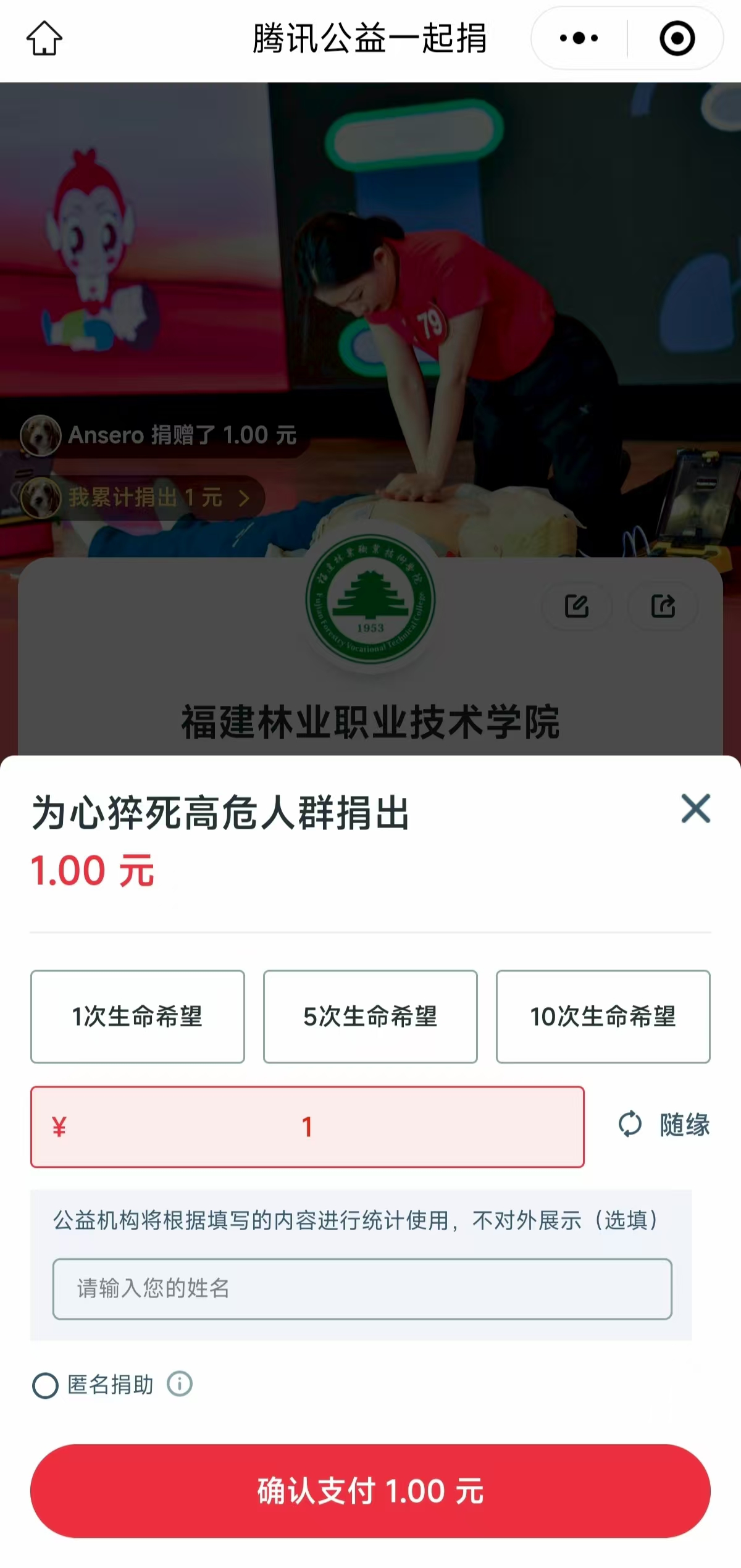The image size is (741, 1568).
Task: Tap 随缘 for a random amount
Action: [x=664, y=1125]
